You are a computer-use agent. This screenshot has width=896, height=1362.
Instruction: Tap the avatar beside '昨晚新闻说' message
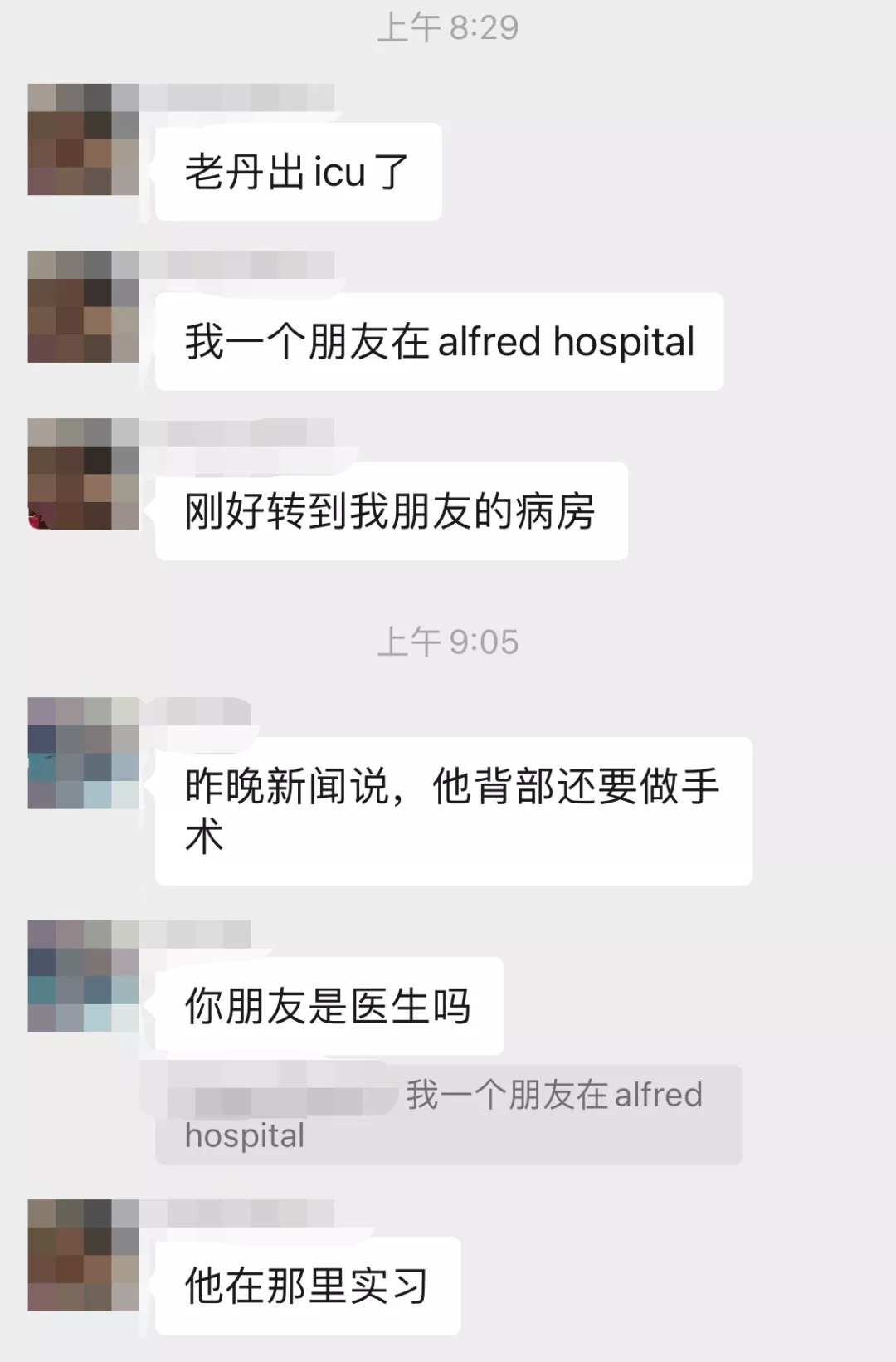click(x=83, y=753)
